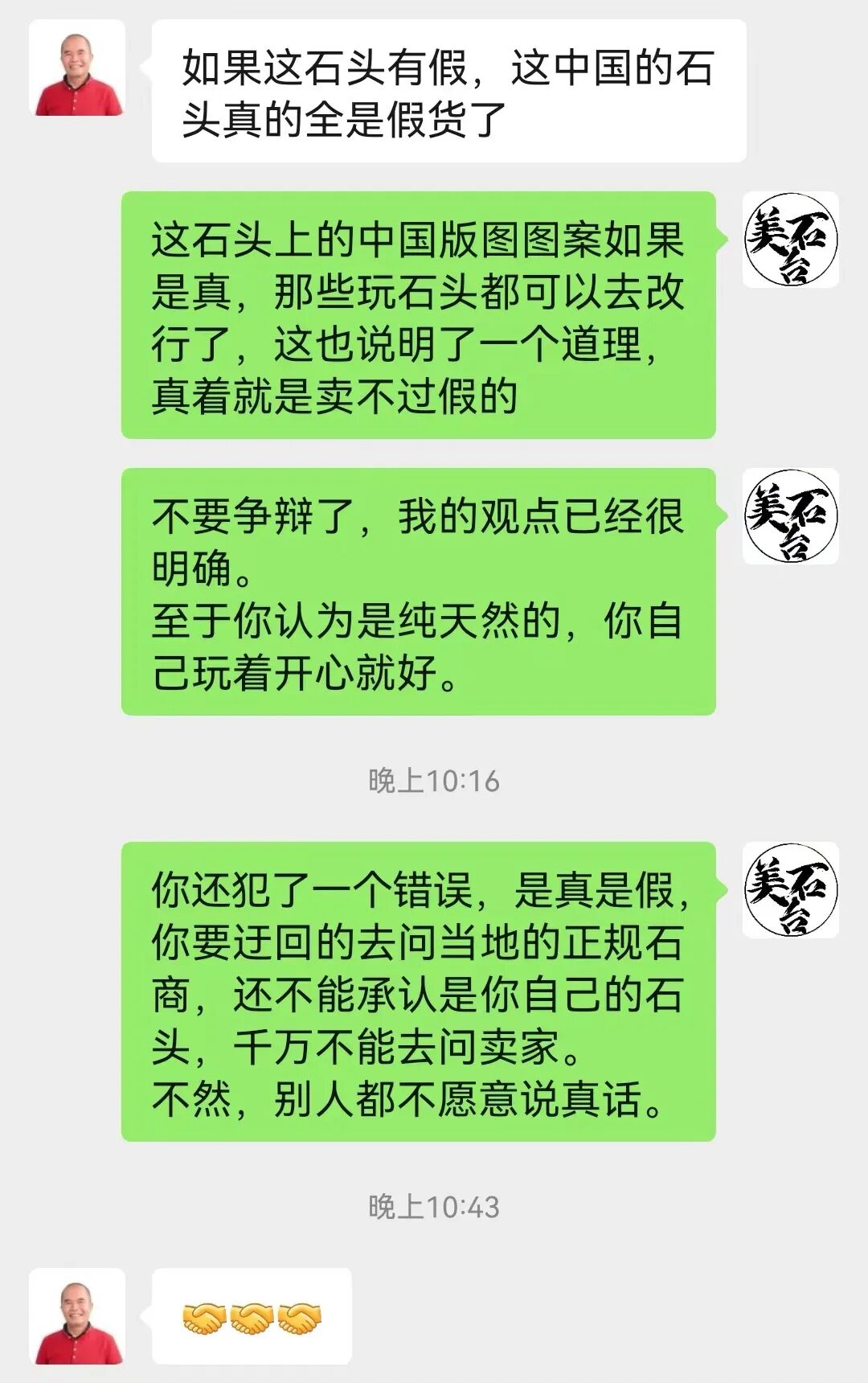868x1383 pixels.
Task: View 美石台 profile beside 你还犯了一个错误 message
Action: (791, 890)
